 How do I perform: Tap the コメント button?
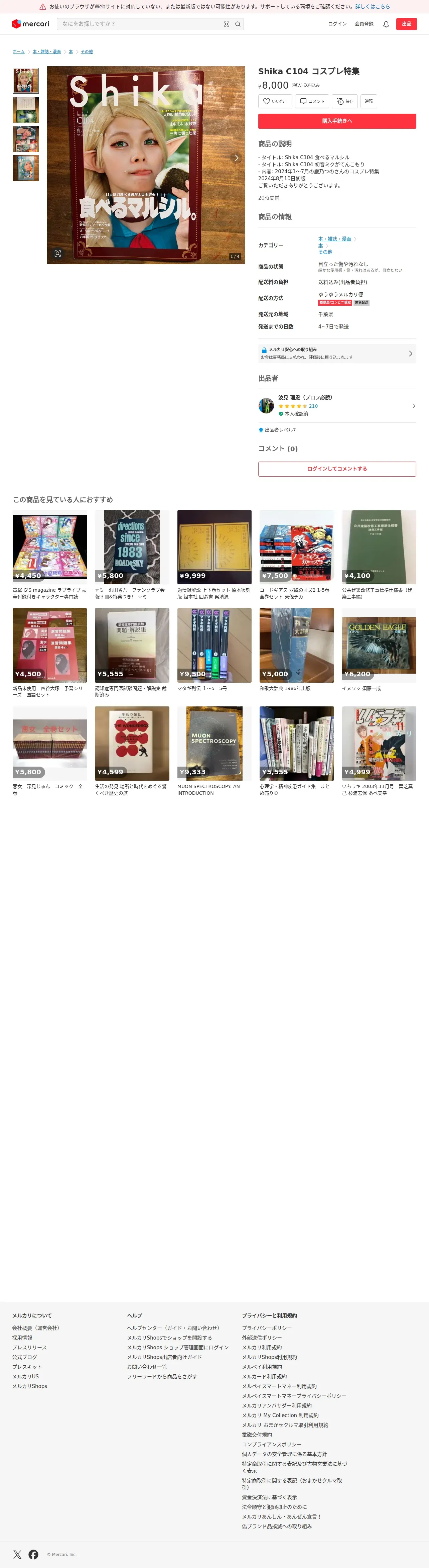point(312,101)
